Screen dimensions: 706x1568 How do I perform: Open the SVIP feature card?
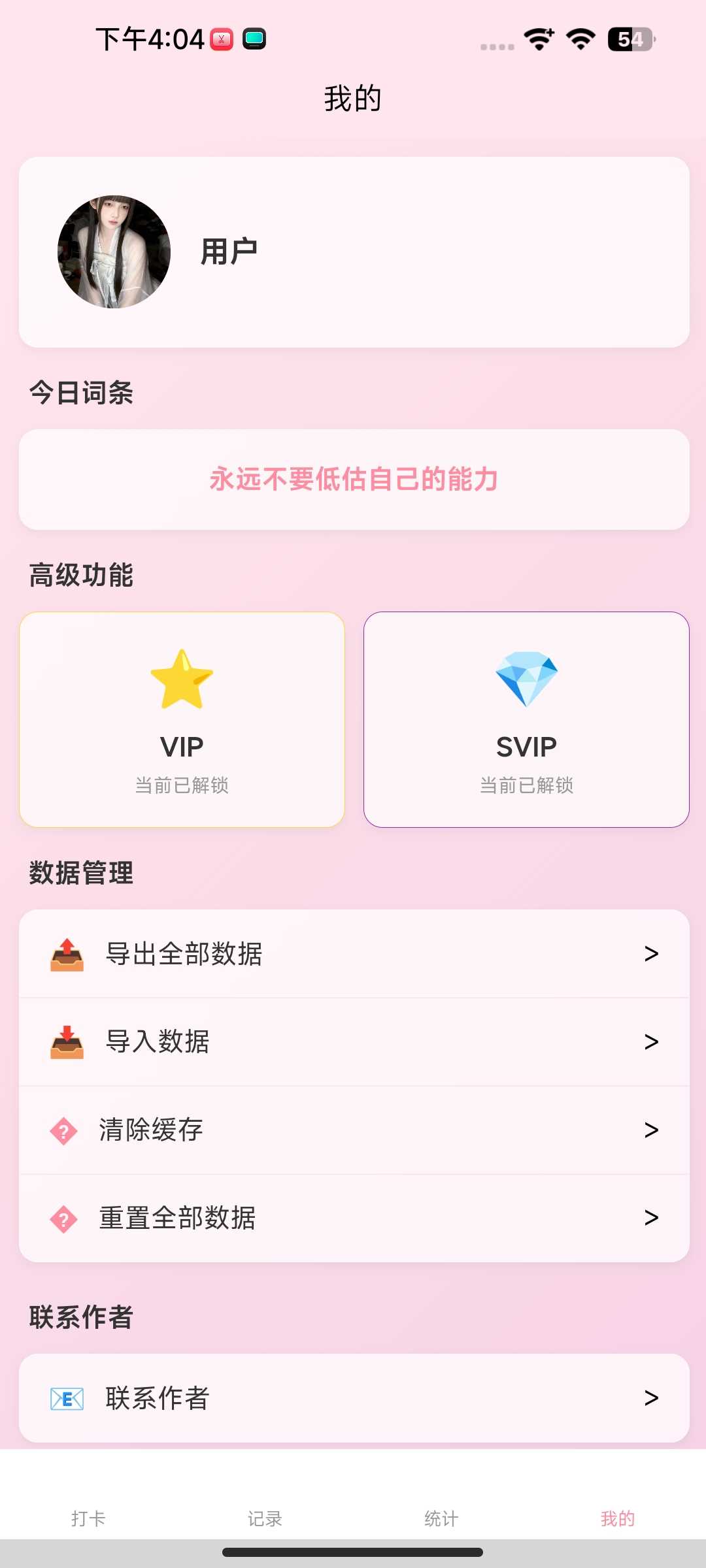point(526,719)
